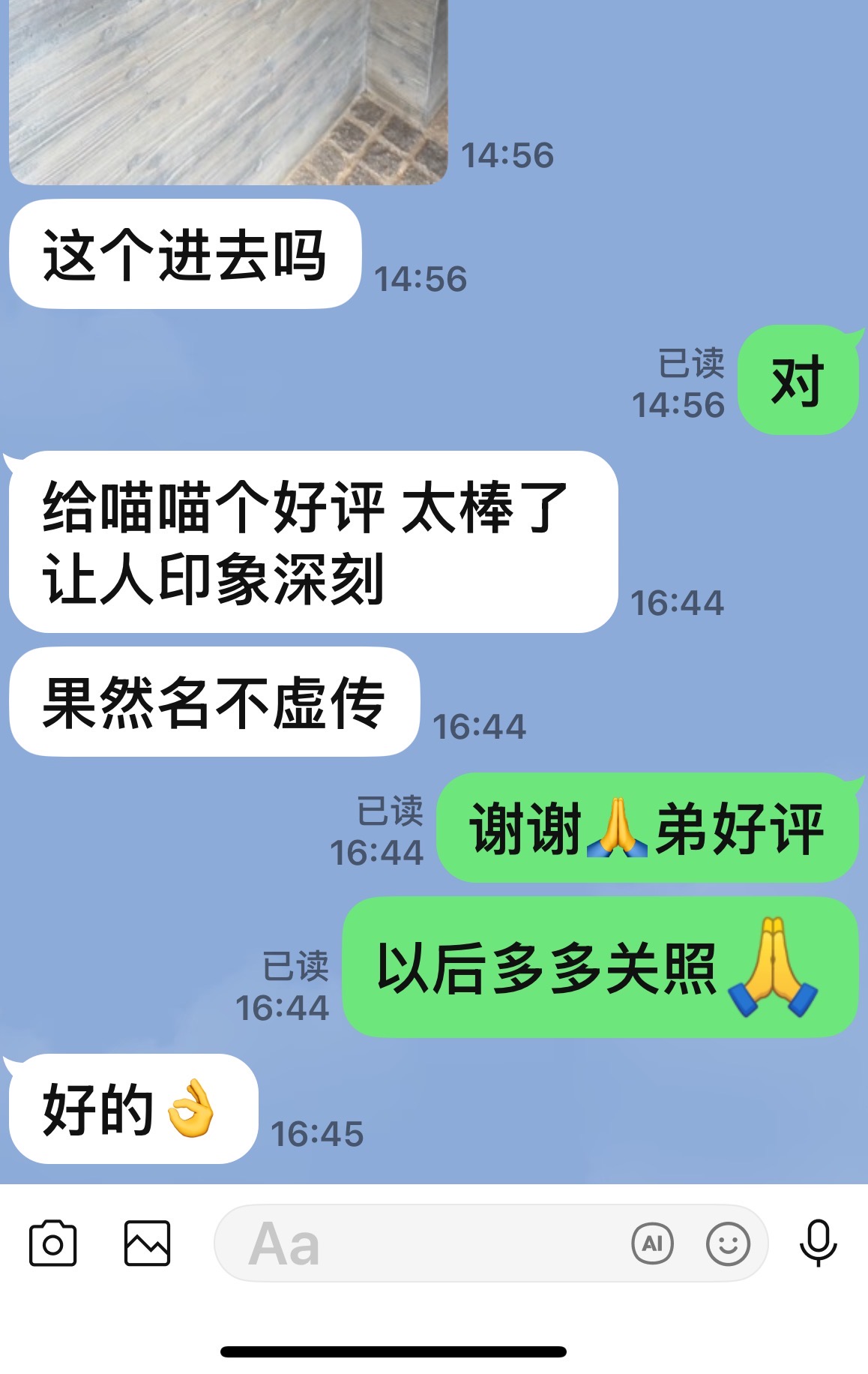Focus the message text field
Image resolution: width=868 pixels, height=1374 pixels.
[x=420, y=1243]
